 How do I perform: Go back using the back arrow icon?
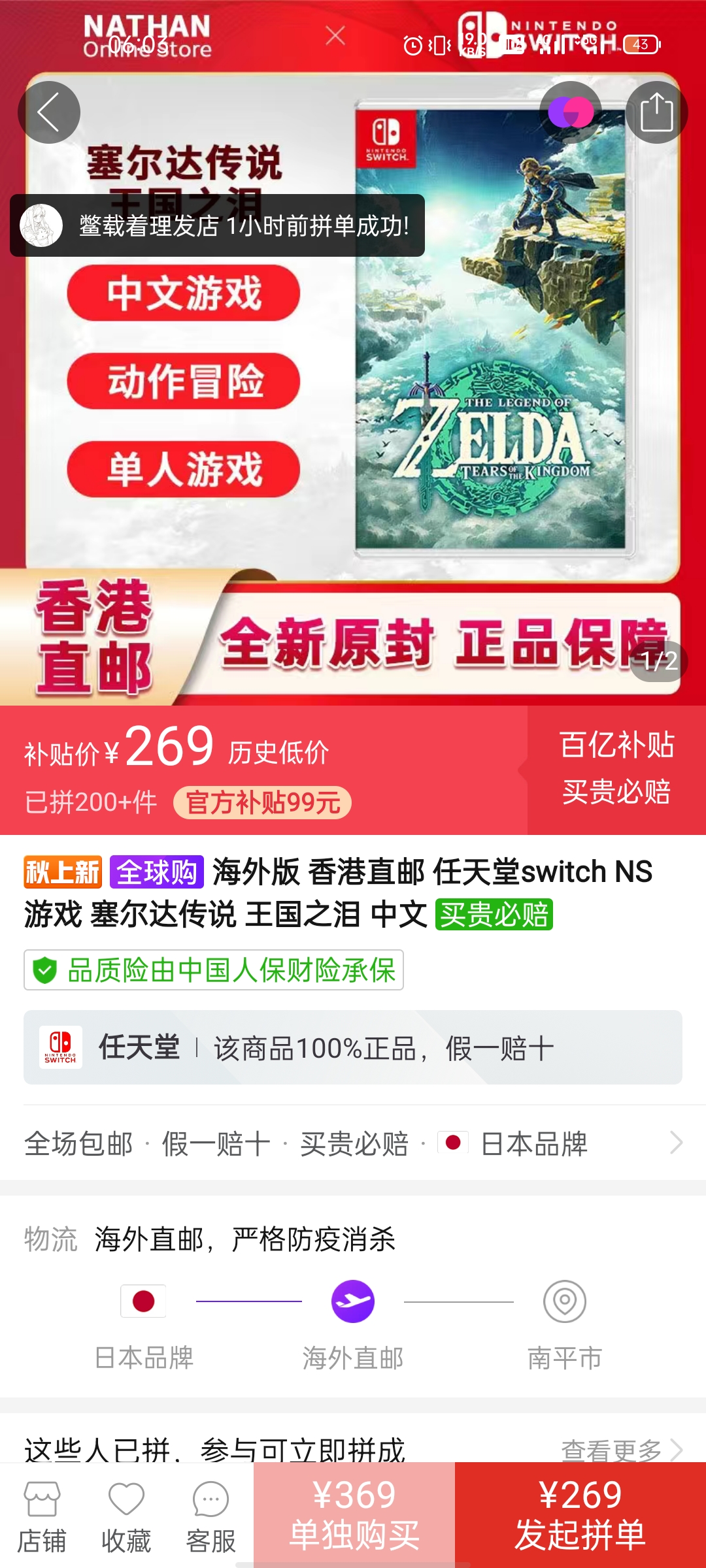coord(49,112)
